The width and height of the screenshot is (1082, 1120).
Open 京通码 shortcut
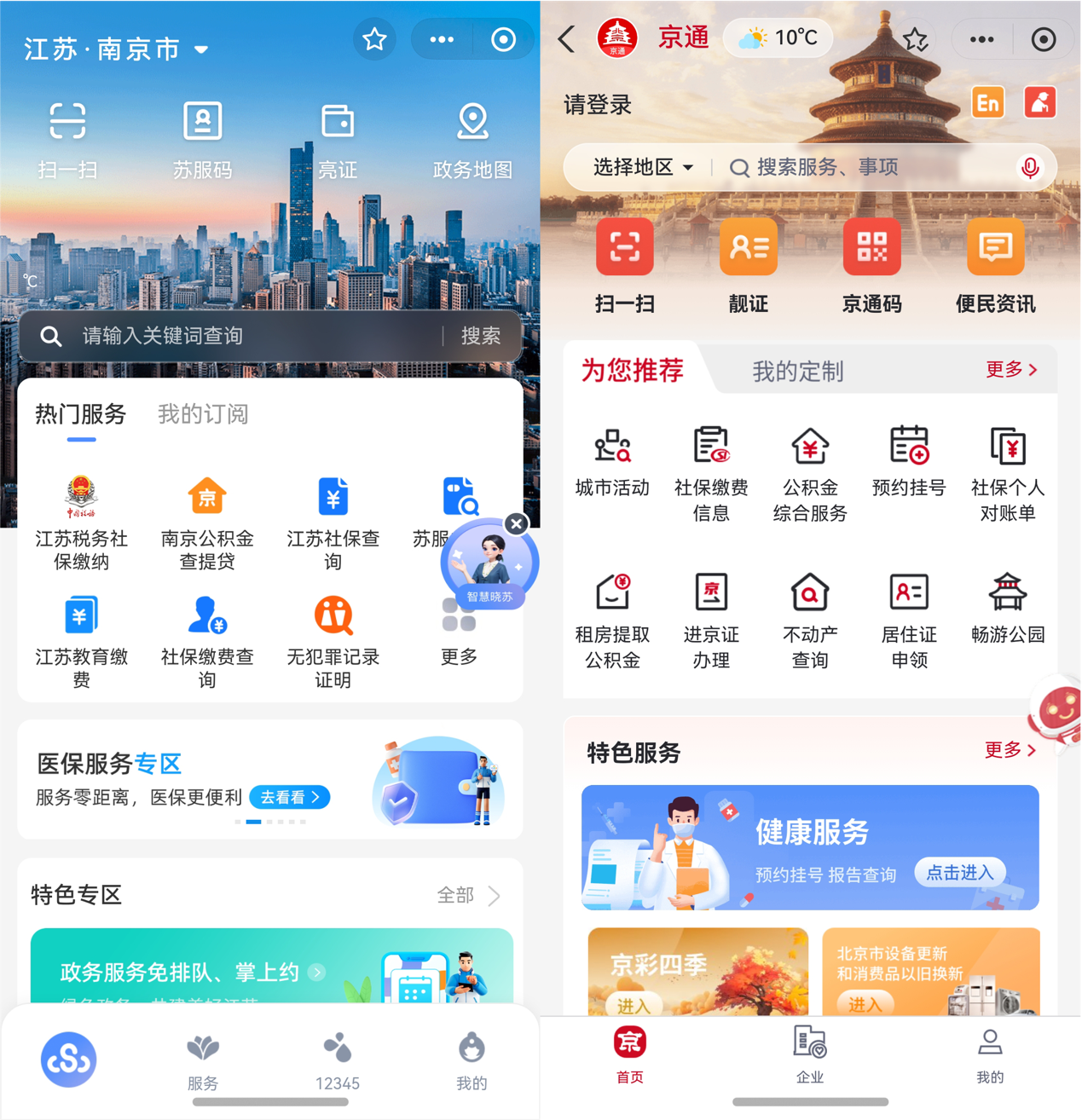[871, 266]
